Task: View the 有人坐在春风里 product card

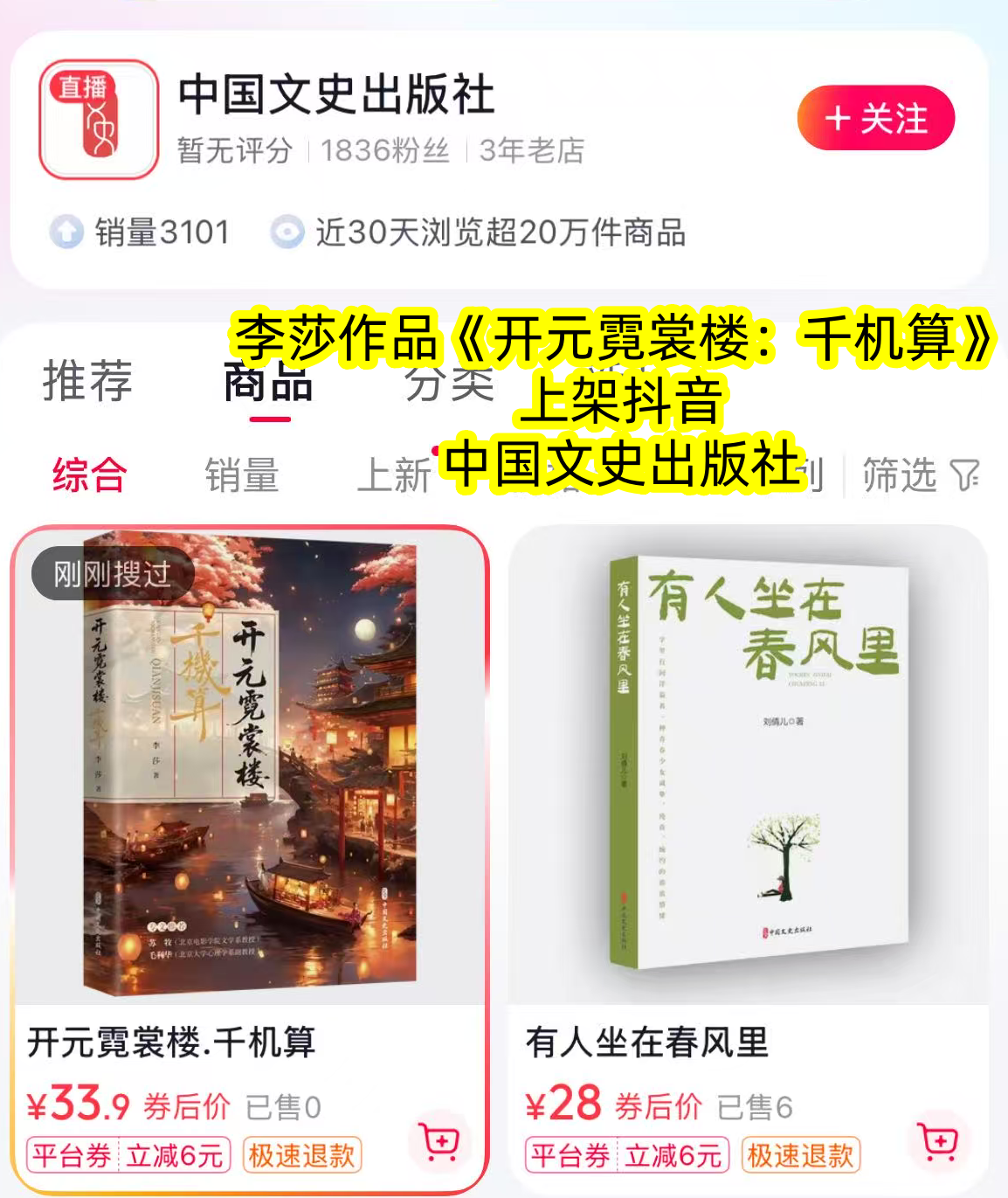Action: [748, 769]
